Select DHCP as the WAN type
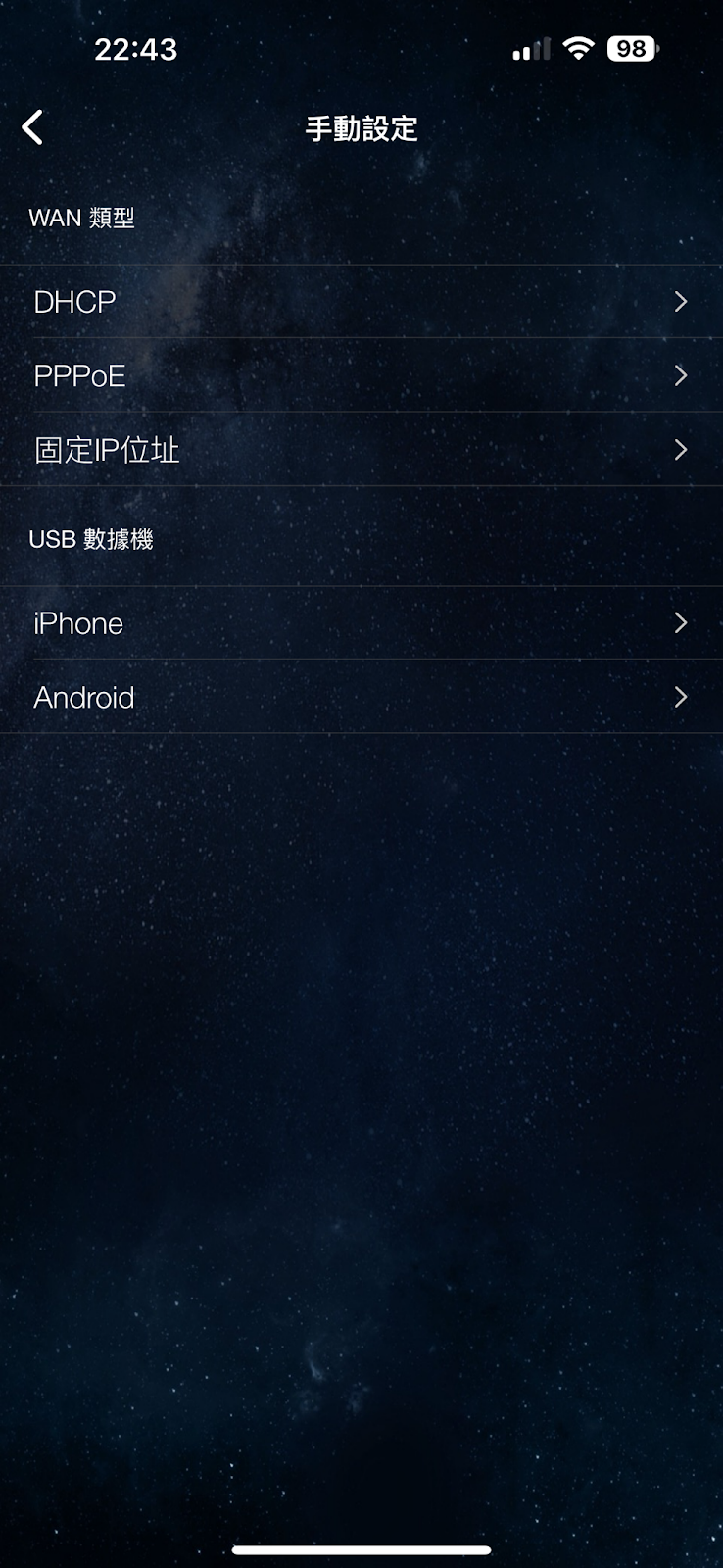Image resolution: width=723 pixels, height=1568 pixels. coord(361,302)
